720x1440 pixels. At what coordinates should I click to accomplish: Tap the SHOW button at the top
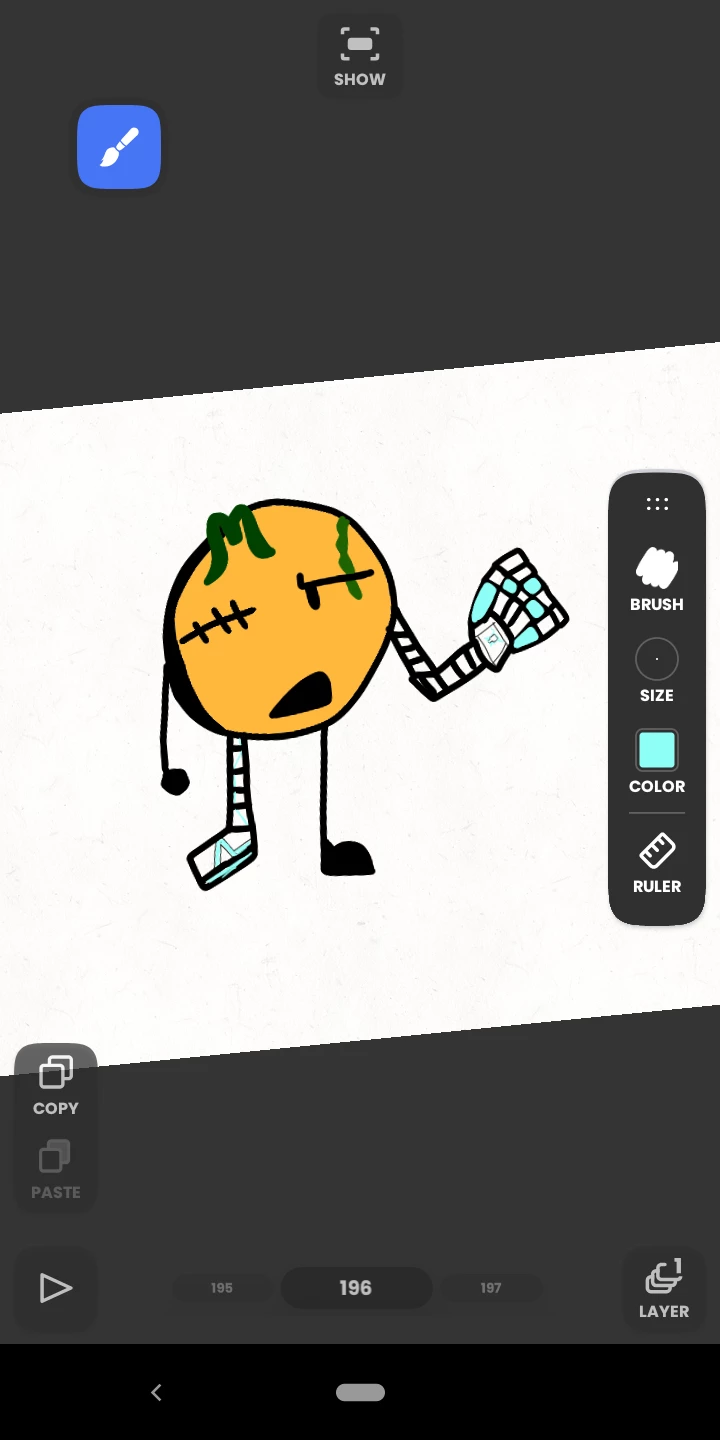[x=359, y=57]
